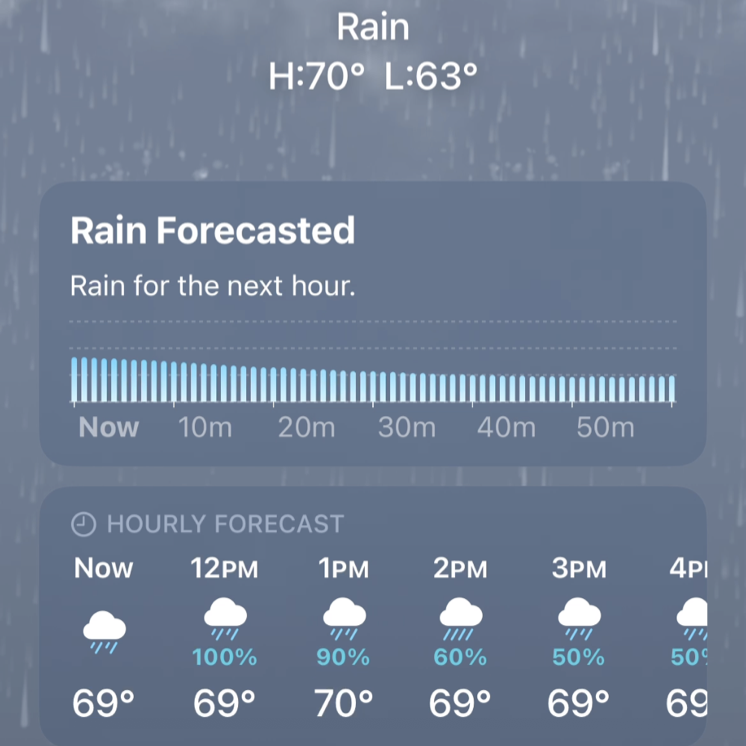Open the Hourly Forecast card details
This screenshot has width=746, height=746.
(x=372, y=617)
